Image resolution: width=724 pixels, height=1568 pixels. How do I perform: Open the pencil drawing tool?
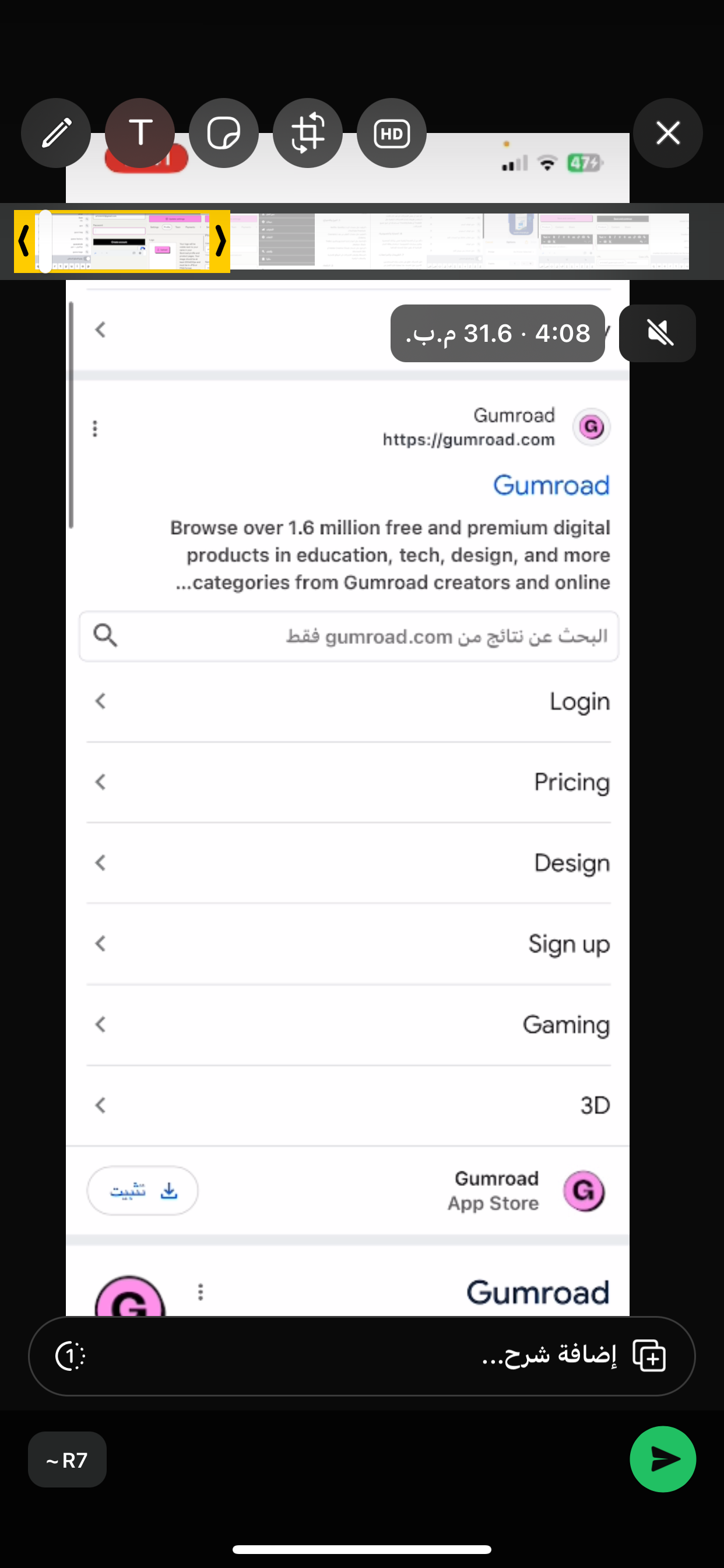56,132
